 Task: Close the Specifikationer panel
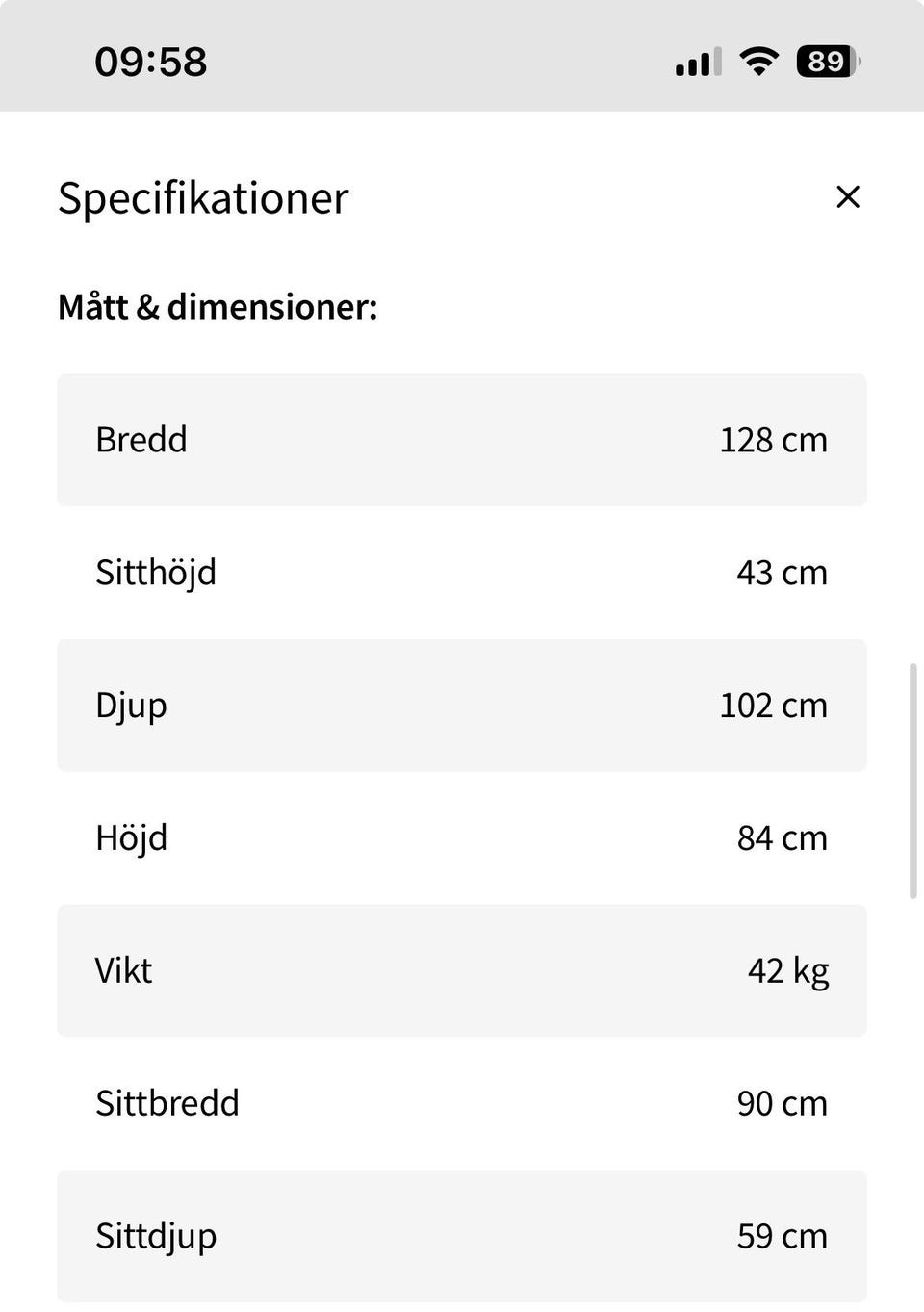coord(847,196)
